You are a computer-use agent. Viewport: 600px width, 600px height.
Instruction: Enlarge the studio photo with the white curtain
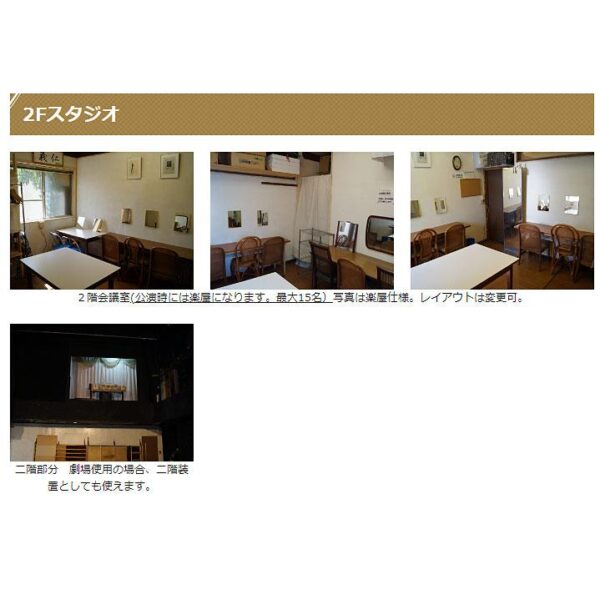point(301,220)
